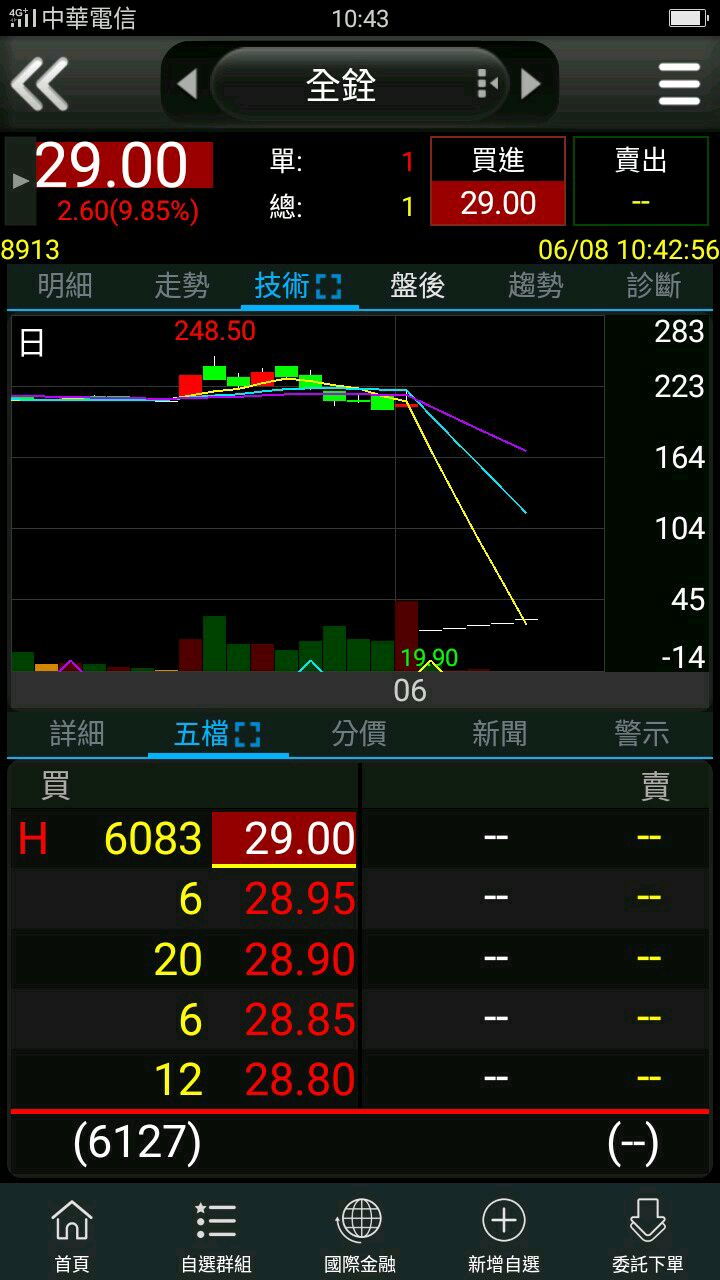
Task: Show the 詳細 details tab
Action: 77,734
